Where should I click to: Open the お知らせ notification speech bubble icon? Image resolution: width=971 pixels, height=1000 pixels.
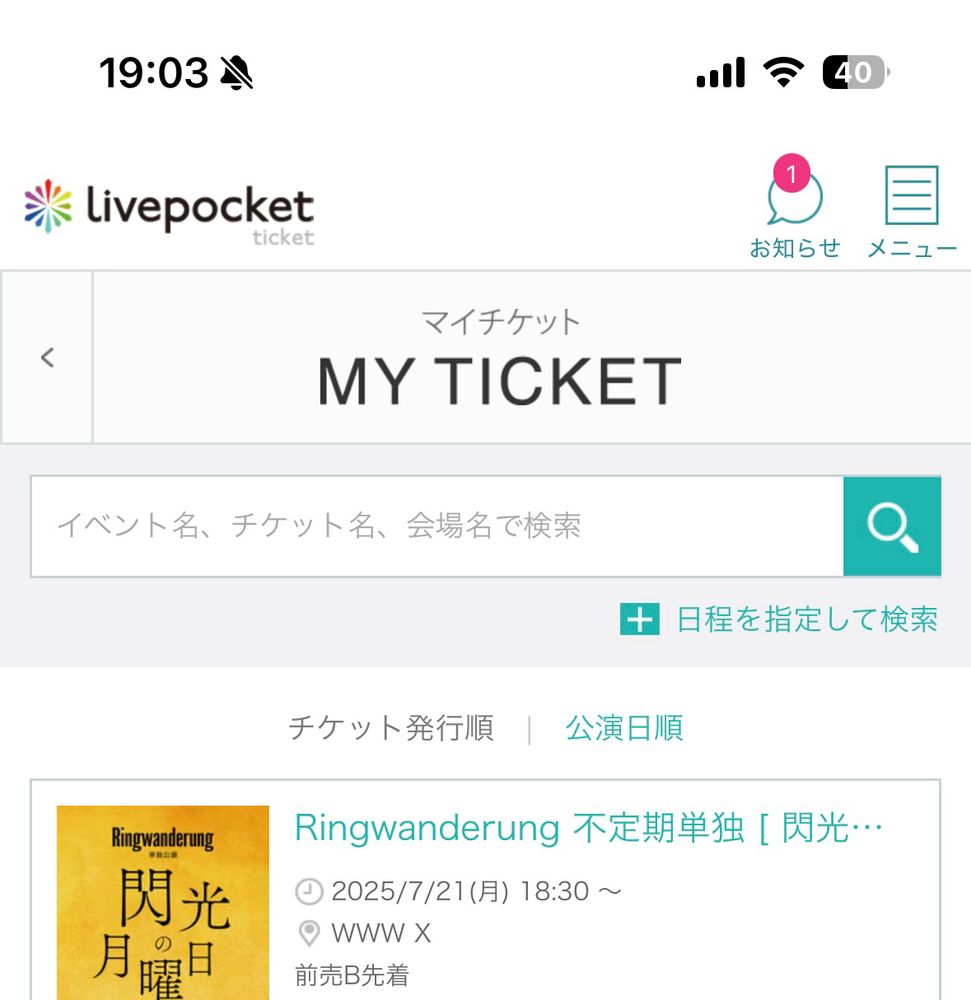(795, 200)
